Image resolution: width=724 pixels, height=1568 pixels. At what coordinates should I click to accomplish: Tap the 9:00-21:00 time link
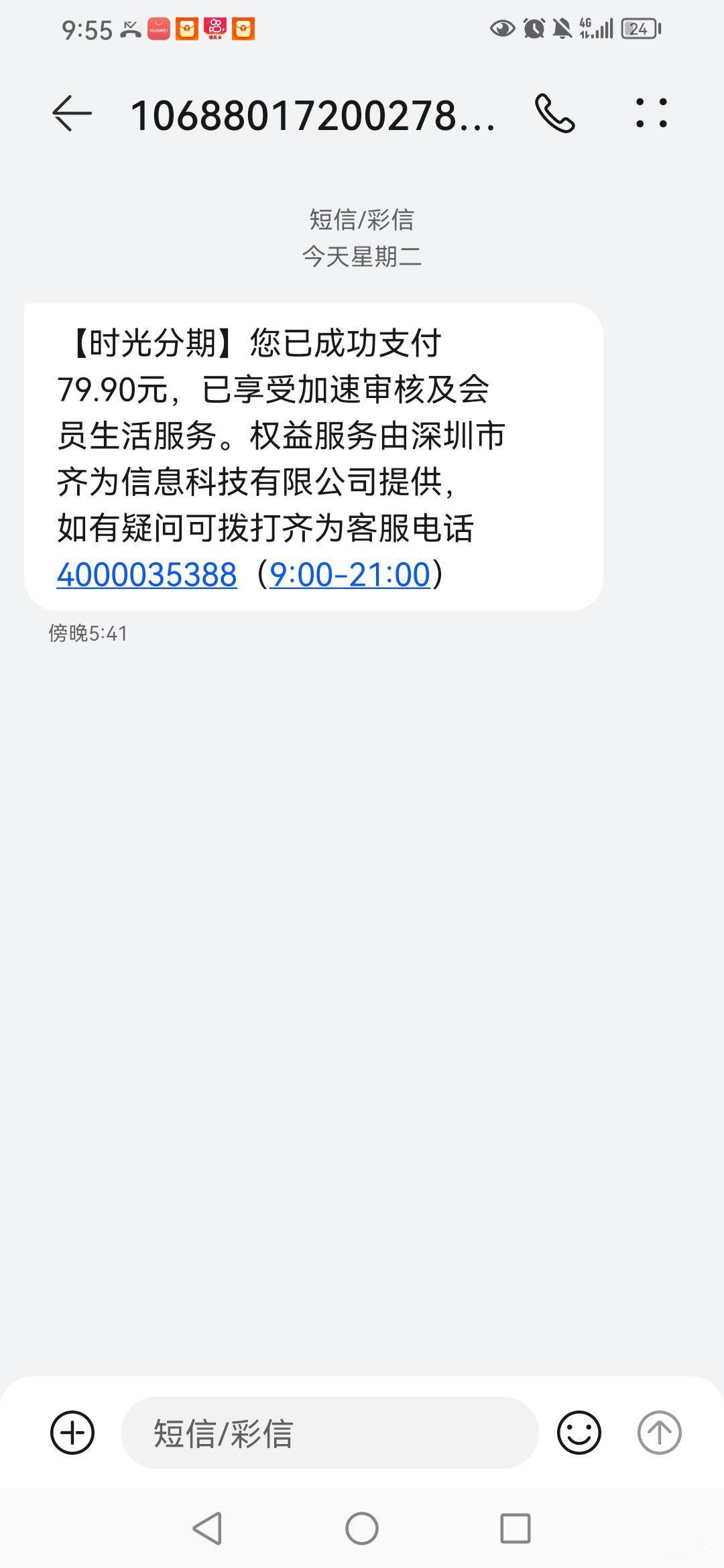pos(349,574)
